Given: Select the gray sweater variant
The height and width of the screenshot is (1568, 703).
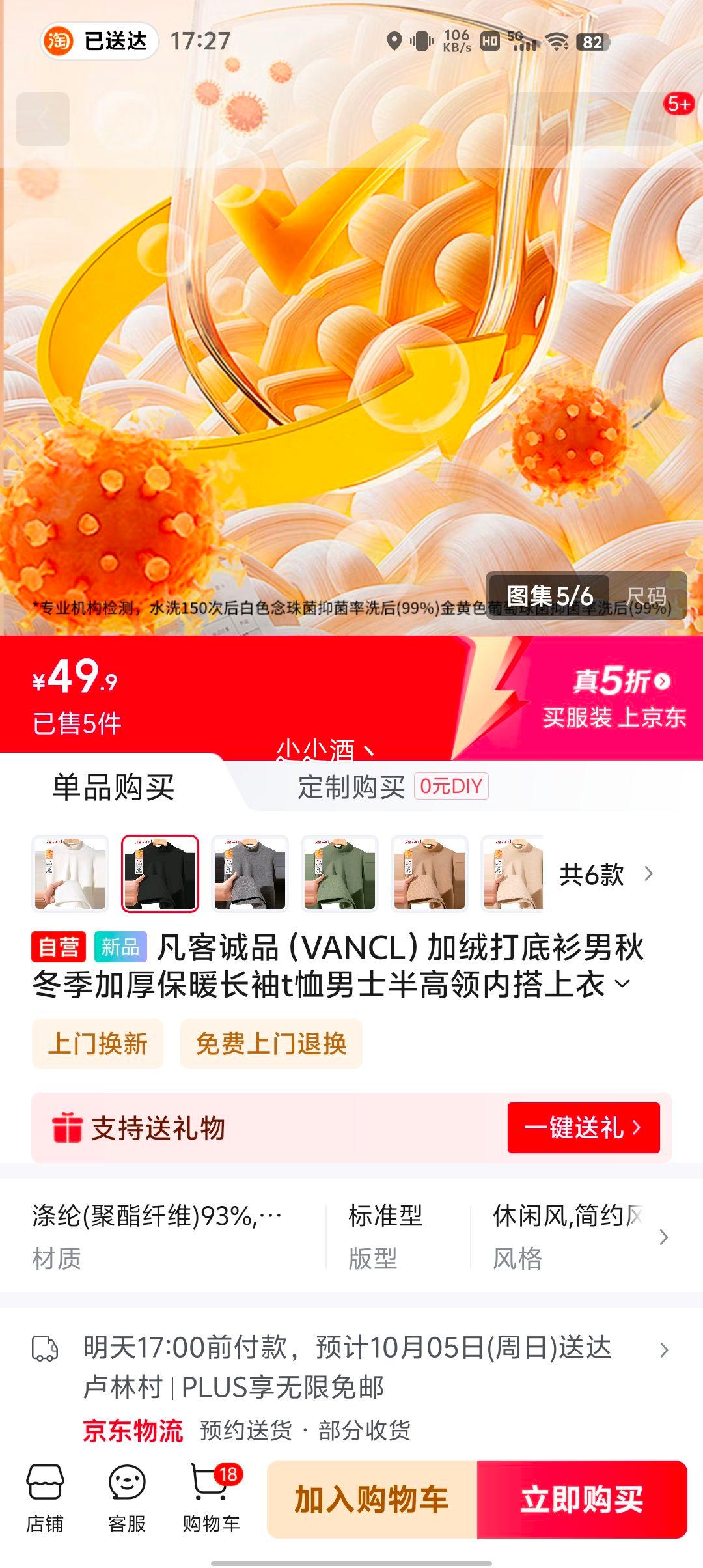Looking at the screenshot, I should click(250, 874).
